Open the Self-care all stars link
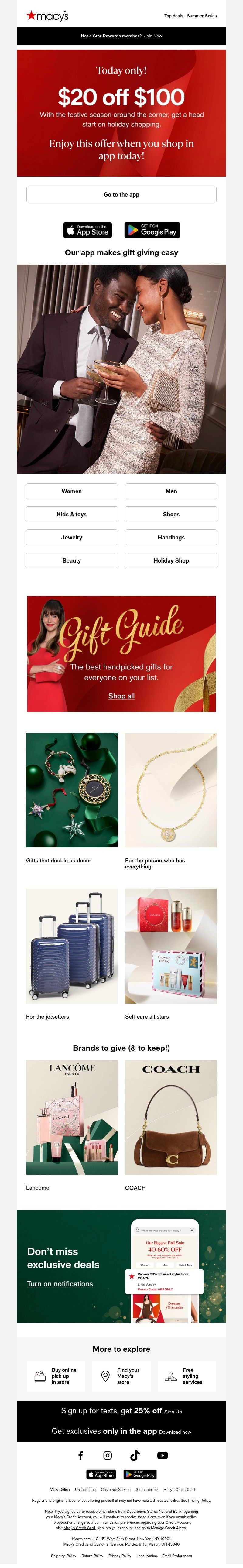This screenshot has width=243, height=1568. [147, 1016]
